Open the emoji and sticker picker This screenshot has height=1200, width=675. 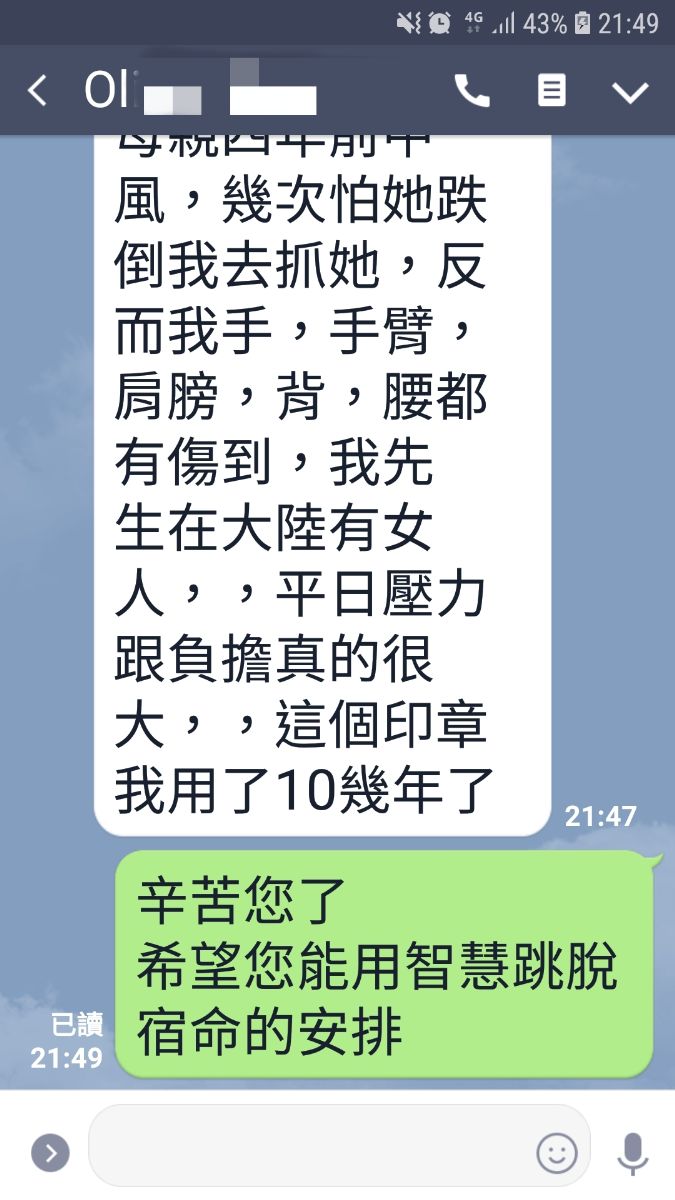tap(557, 1153)
